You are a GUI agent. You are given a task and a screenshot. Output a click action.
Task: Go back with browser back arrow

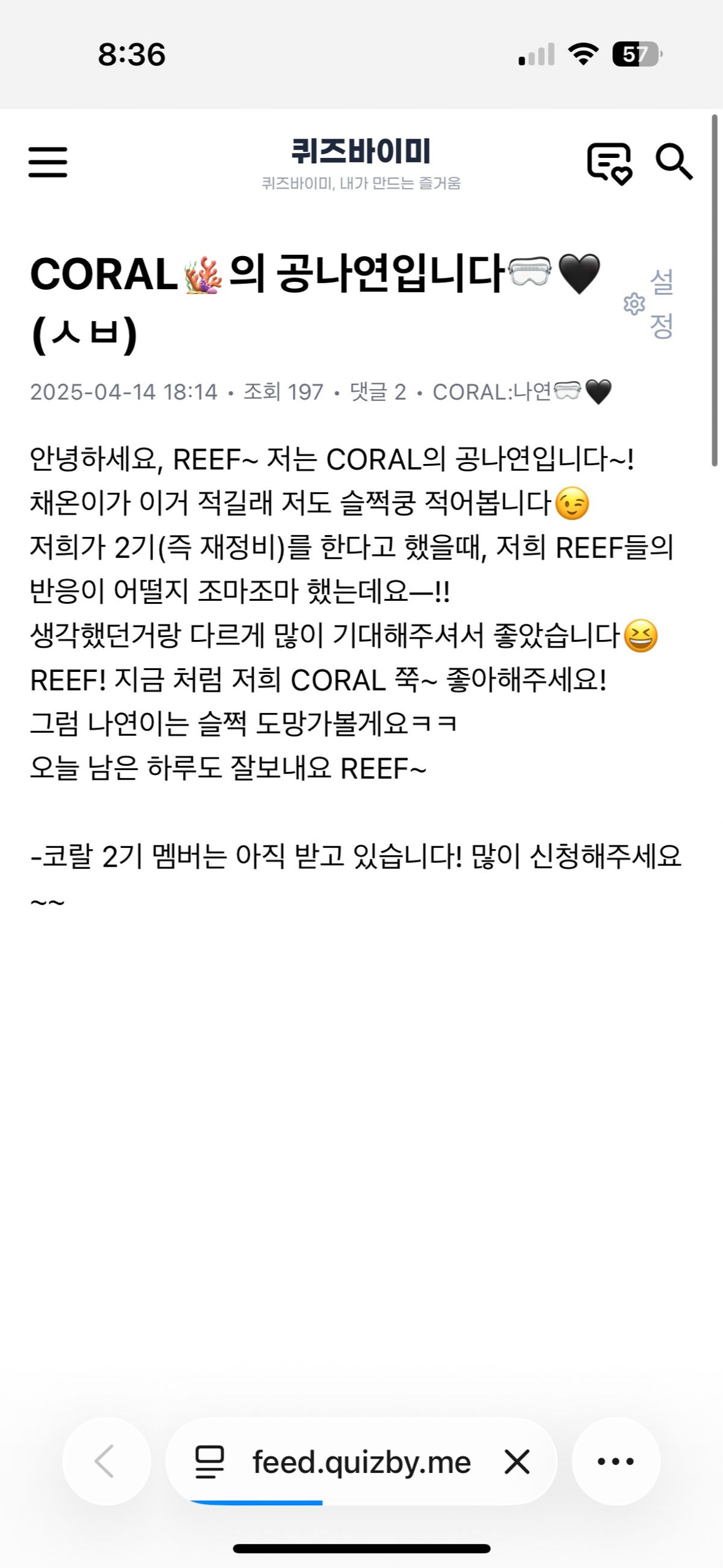pos(106,1461)
